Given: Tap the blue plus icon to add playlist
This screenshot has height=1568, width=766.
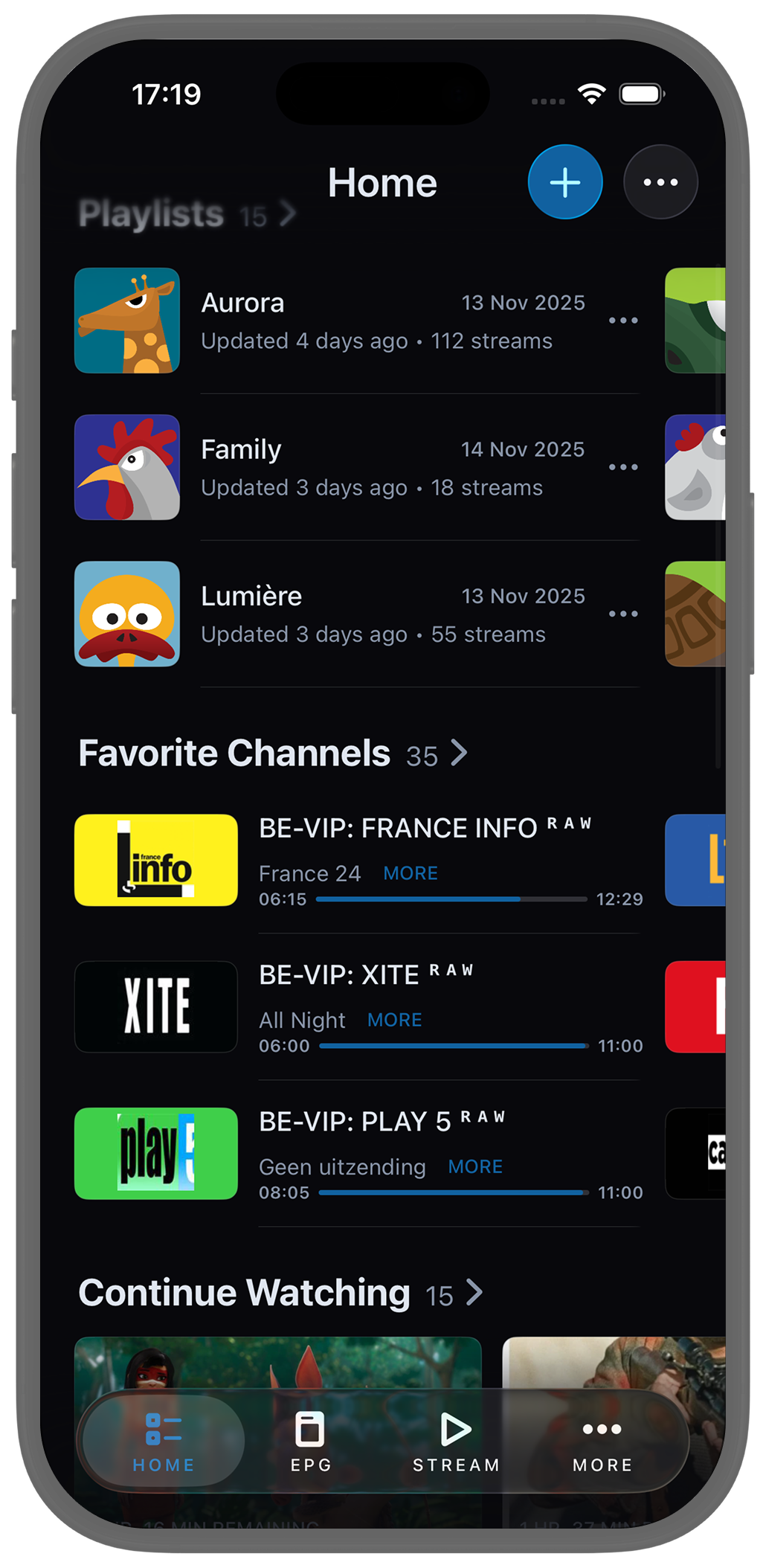Looking at the screenshot, I should [564, 182].
